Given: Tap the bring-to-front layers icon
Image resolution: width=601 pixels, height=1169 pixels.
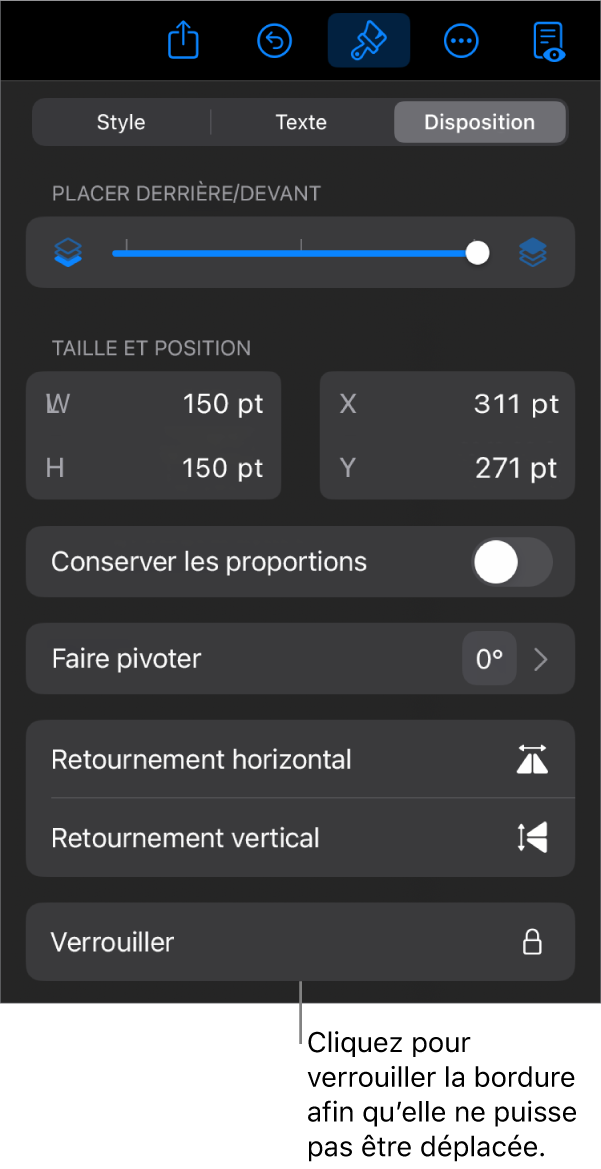Looking at the screenshot, I should [x=533, y=253].
